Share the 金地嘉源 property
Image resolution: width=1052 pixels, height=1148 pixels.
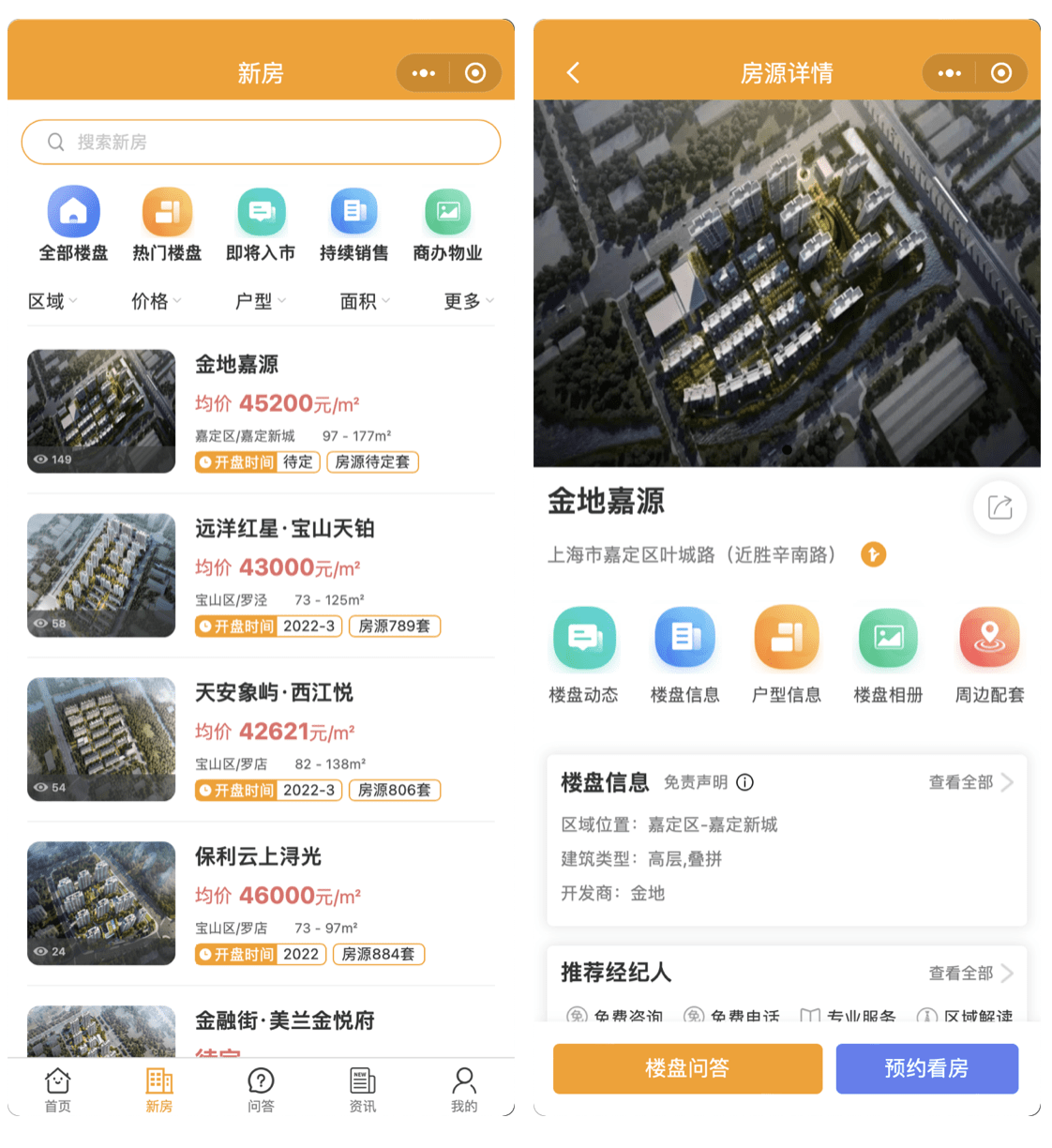coord(999,507)
